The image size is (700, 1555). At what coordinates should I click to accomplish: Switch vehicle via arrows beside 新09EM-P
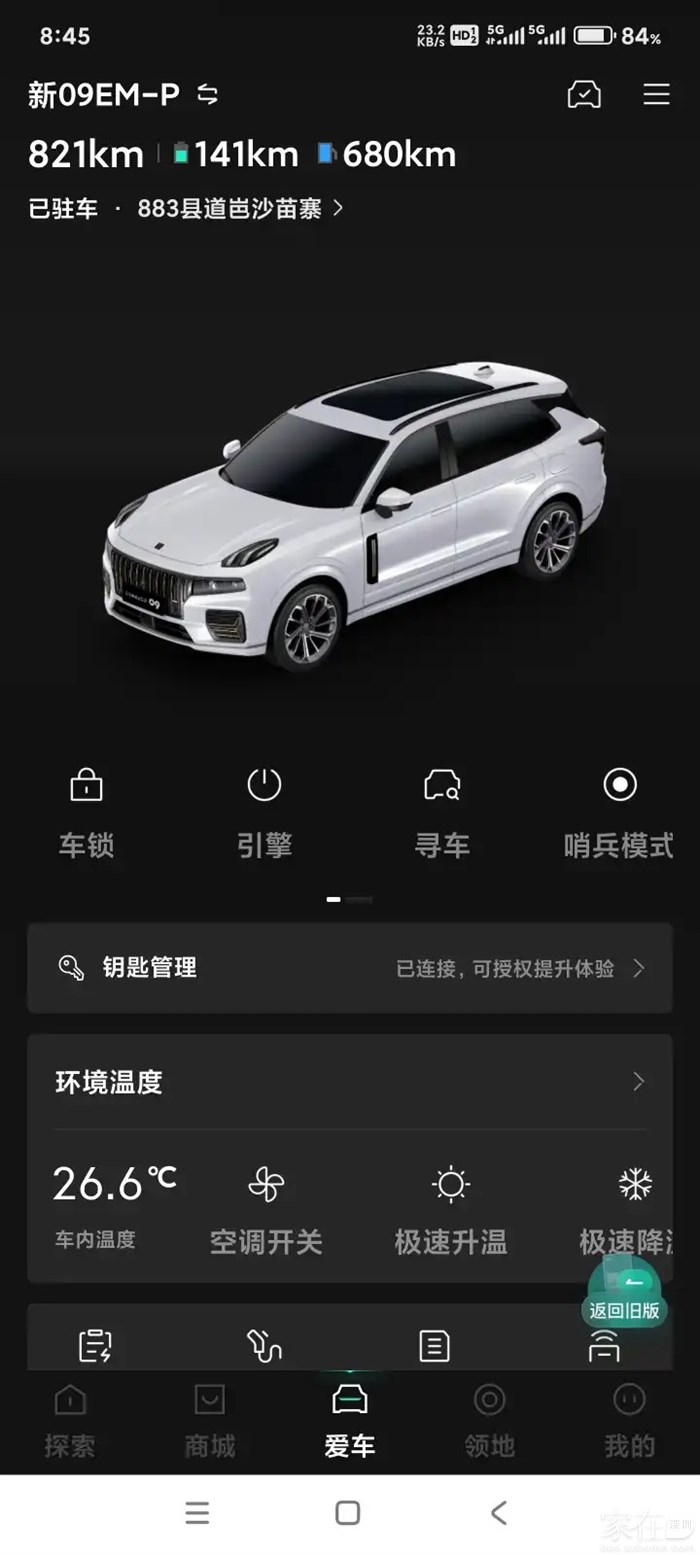pyautogui.click(x=207, y=95)
